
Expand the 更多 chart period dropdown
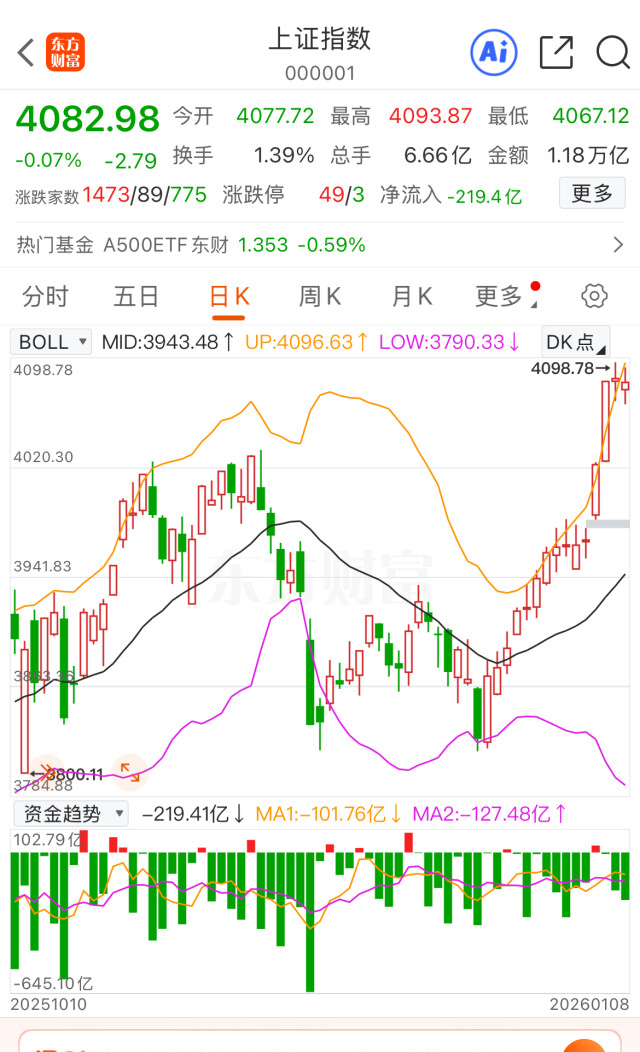[503, 296]
